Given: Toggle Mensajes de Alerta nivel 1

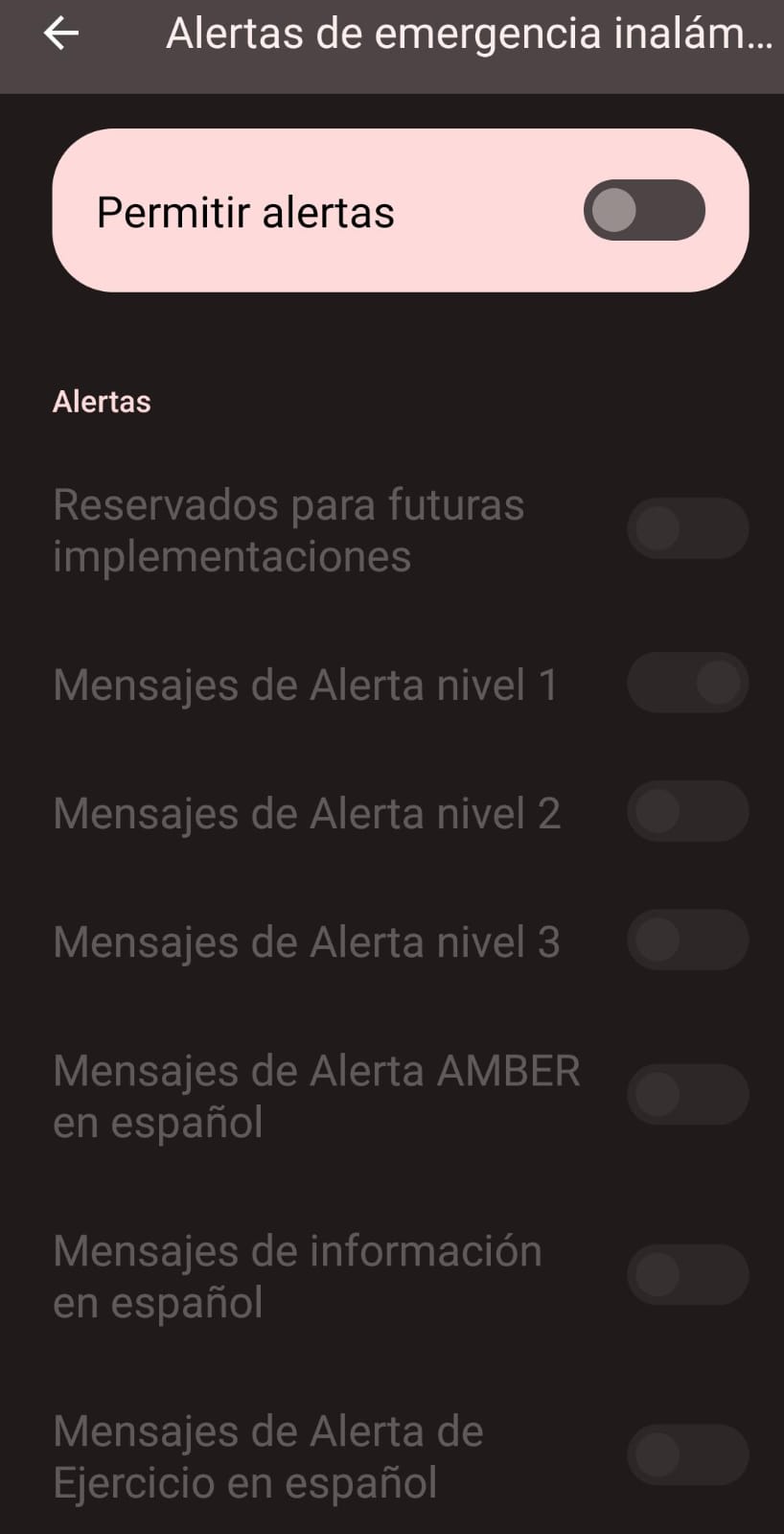Looking at the screenshot, I should coord(687,683).
